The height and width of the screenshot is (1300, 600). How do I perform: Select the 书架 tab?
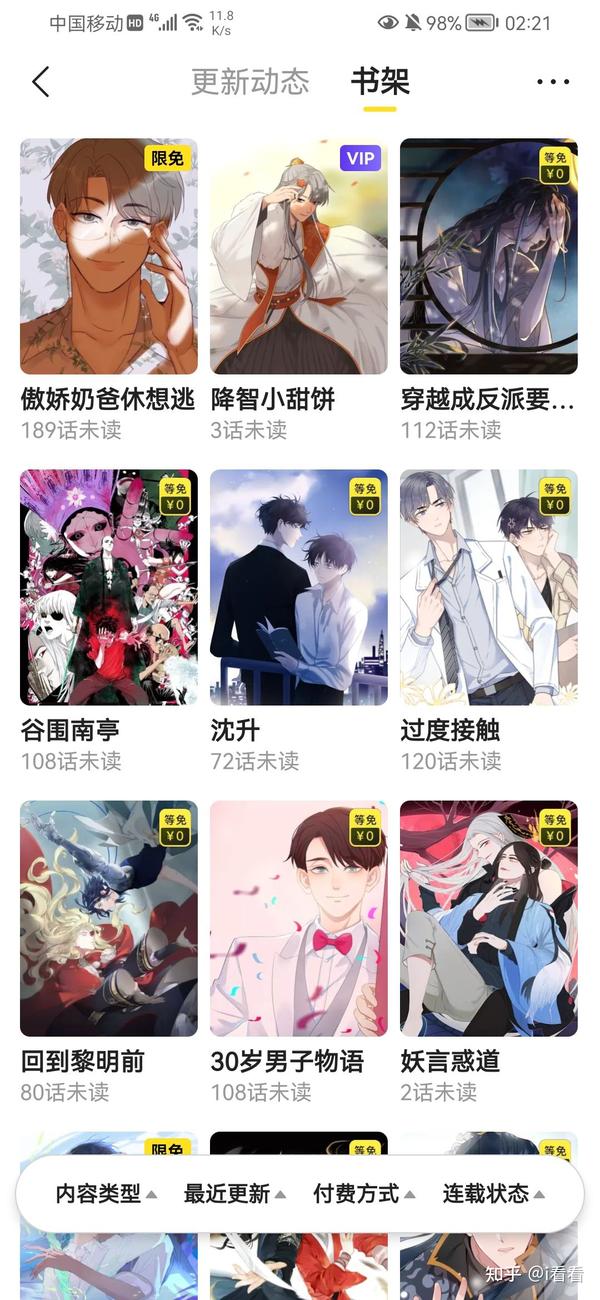coord(380,82)
